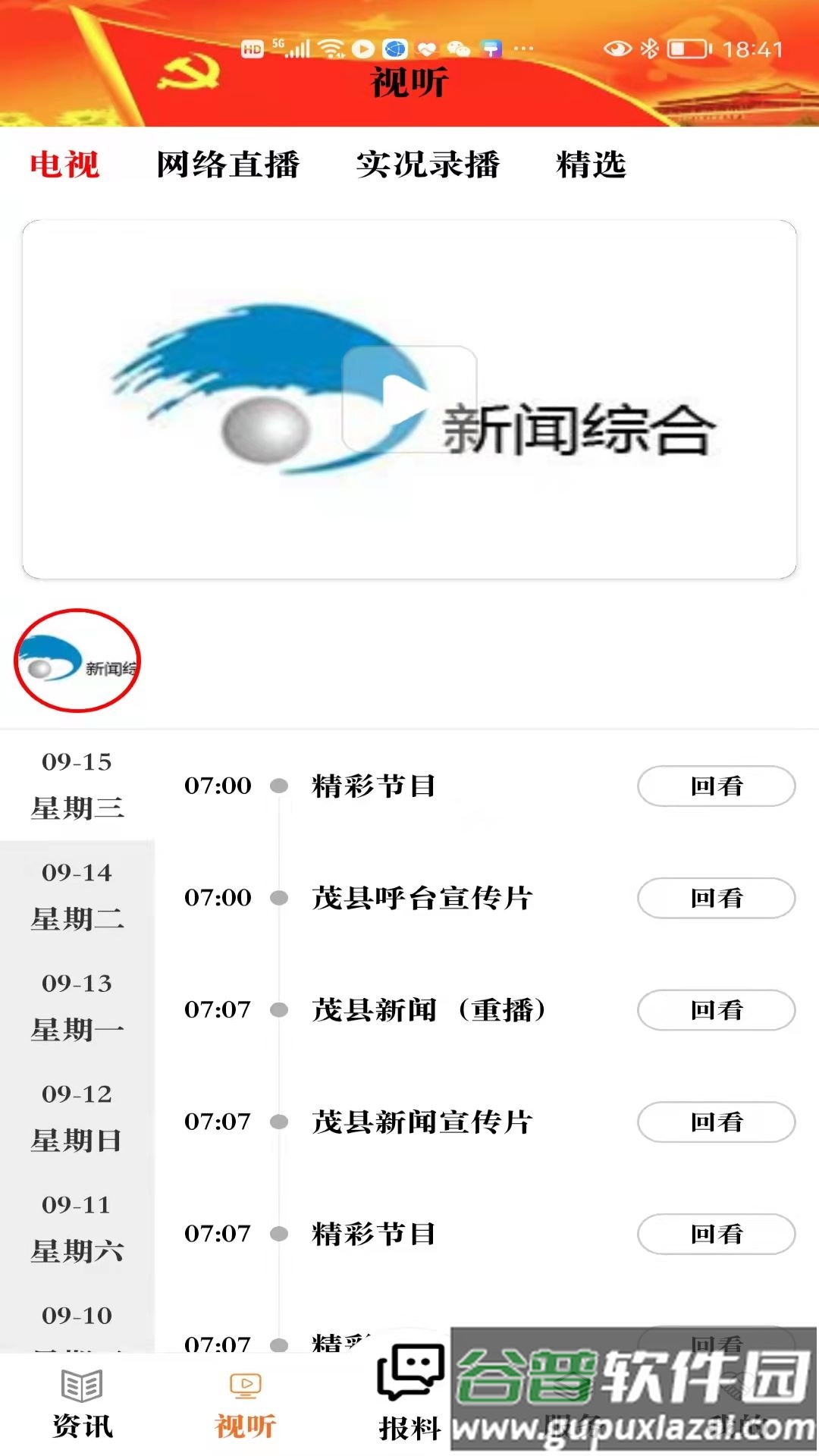Viewport: 819px width, 1456px height.
Task: Tap the eye-protection icon in status bar
Action: coord(619,48)
